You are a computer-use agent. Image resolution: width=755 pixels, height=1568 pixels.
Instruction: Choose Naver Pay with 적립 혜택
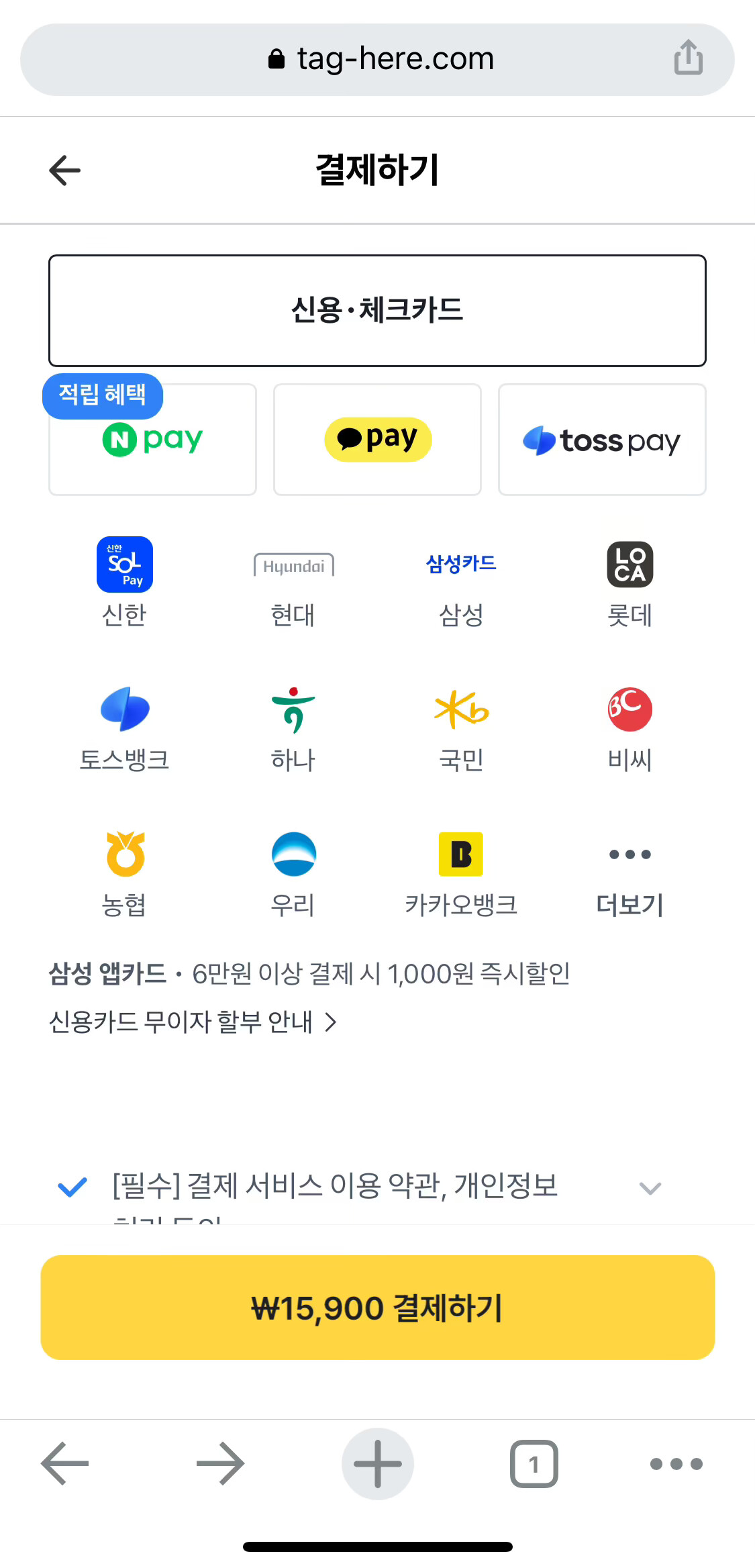(x=153, y=440)
